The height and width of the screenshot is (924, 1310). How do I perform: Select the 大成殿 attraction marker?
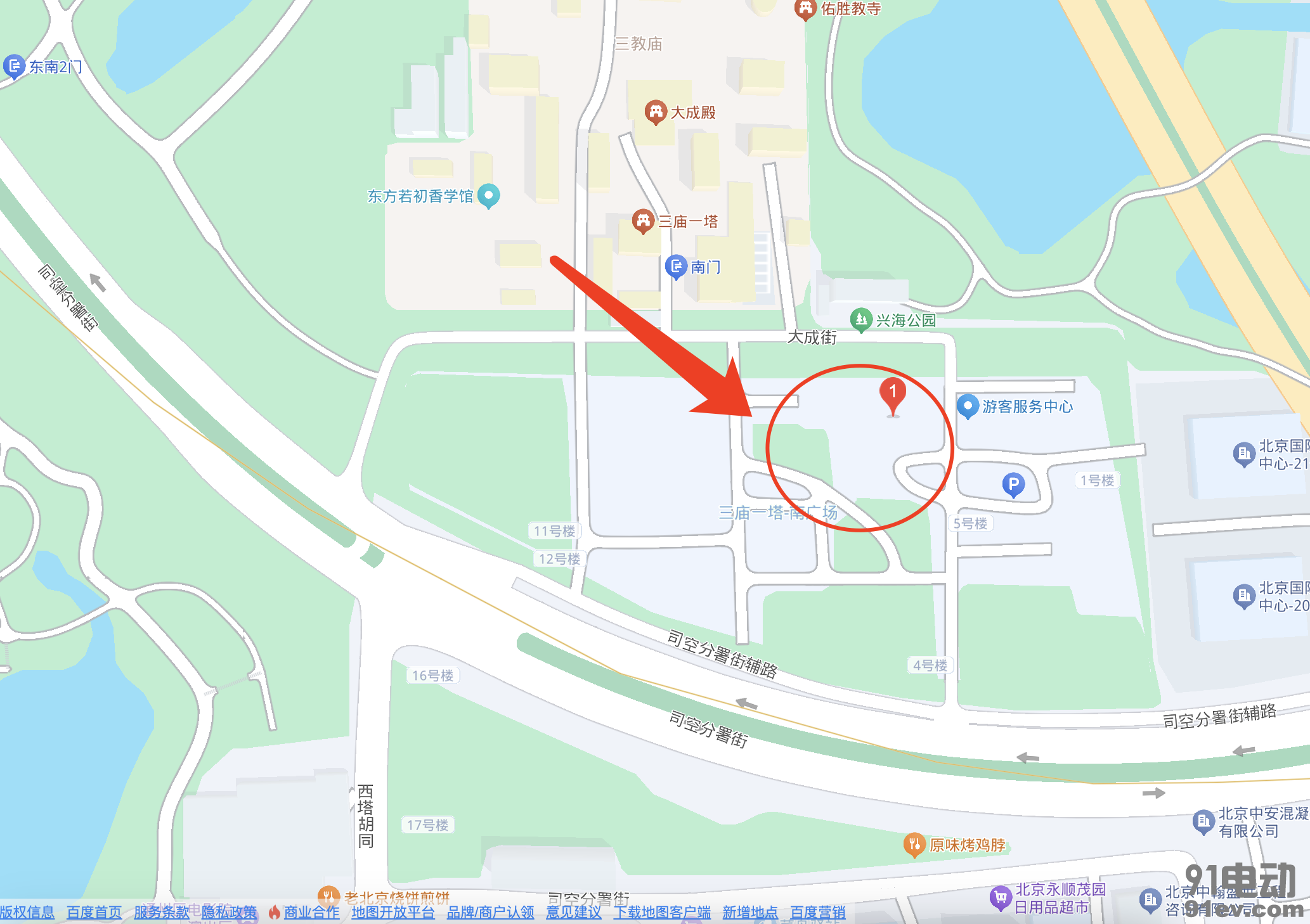(x=656, y=112)
